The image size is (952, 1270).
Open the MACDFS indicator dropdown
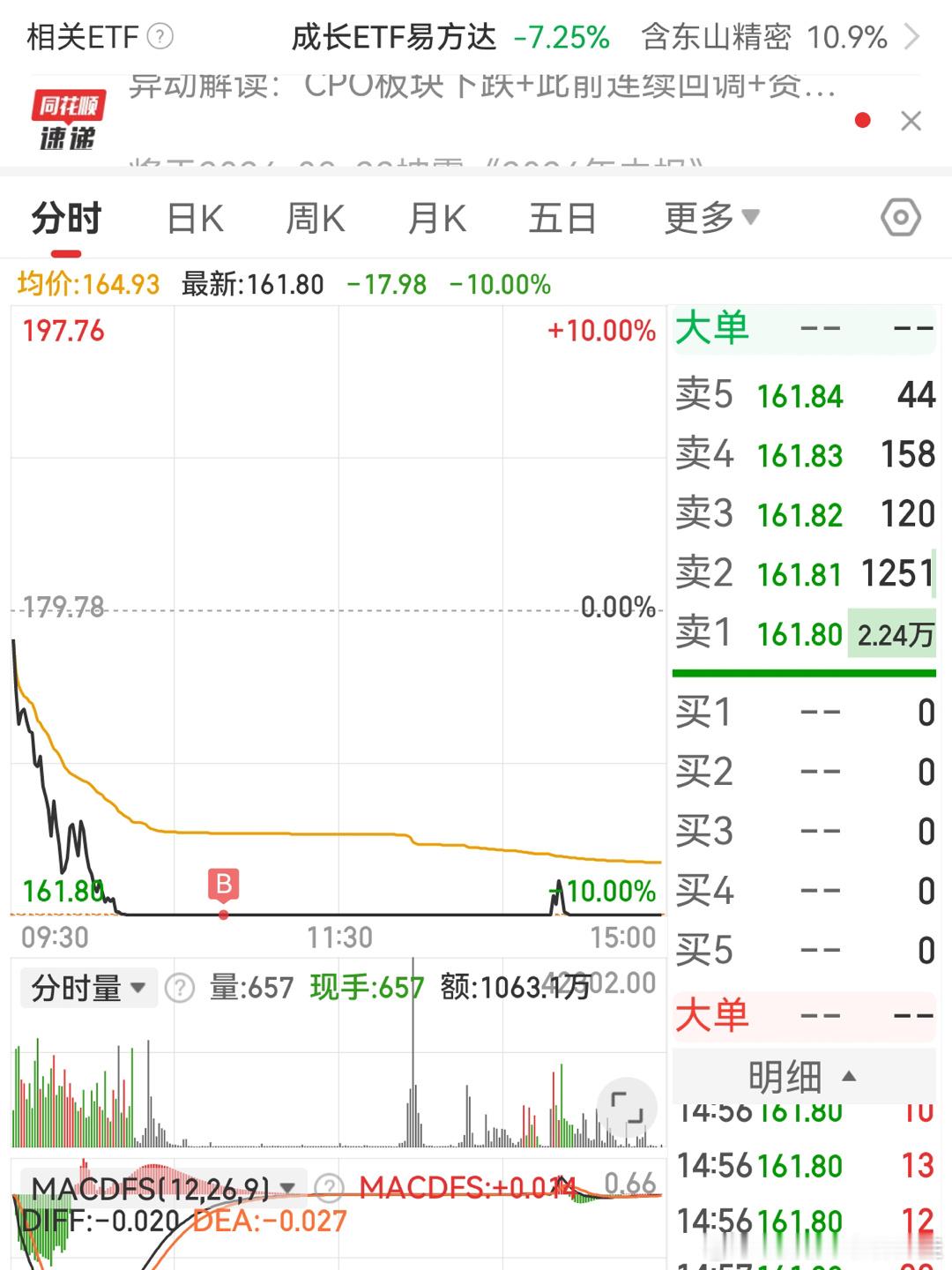[x=162, y=1188]
